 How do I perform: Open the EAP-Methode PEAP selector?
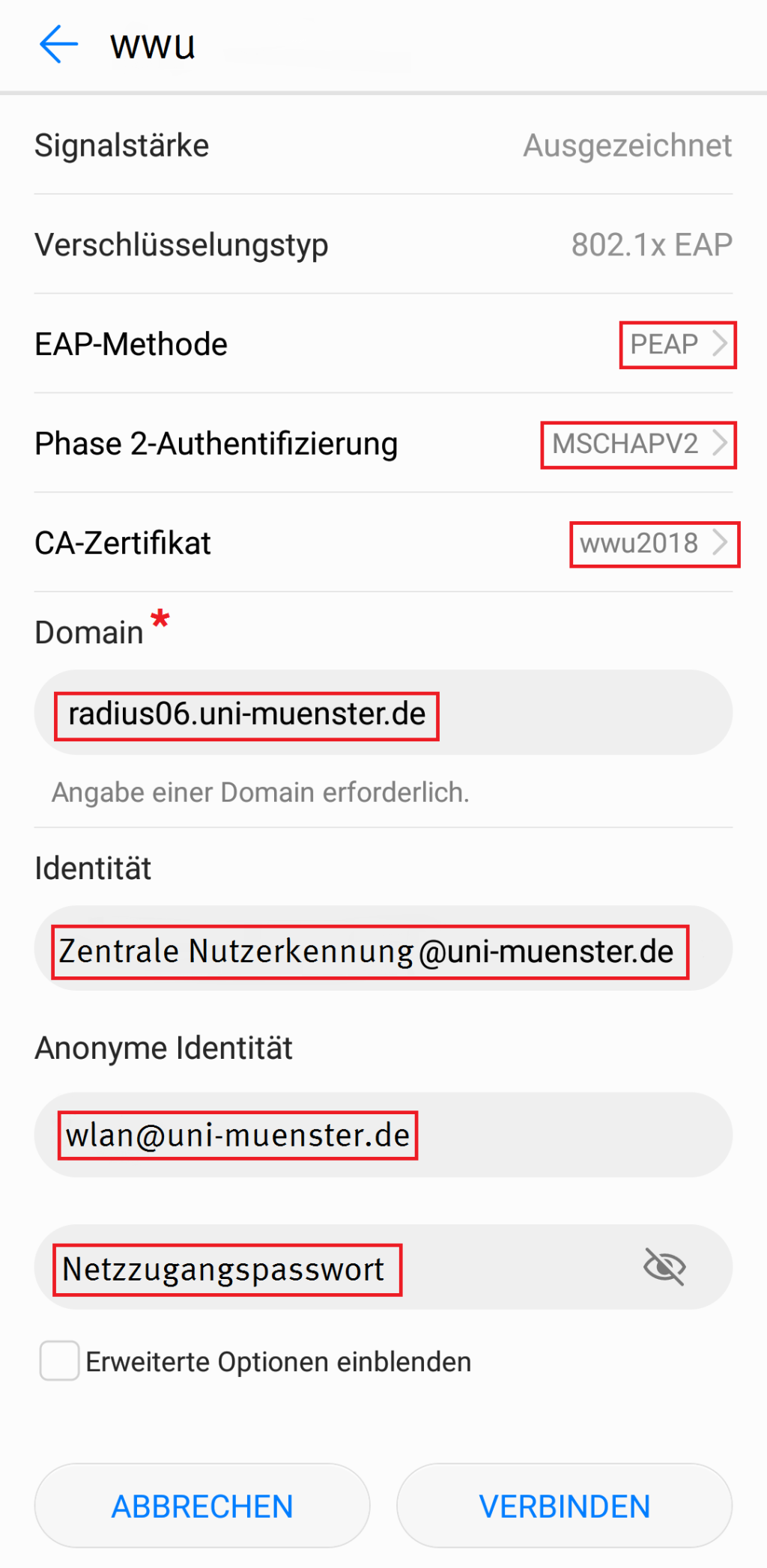click(x=677, y=344)
